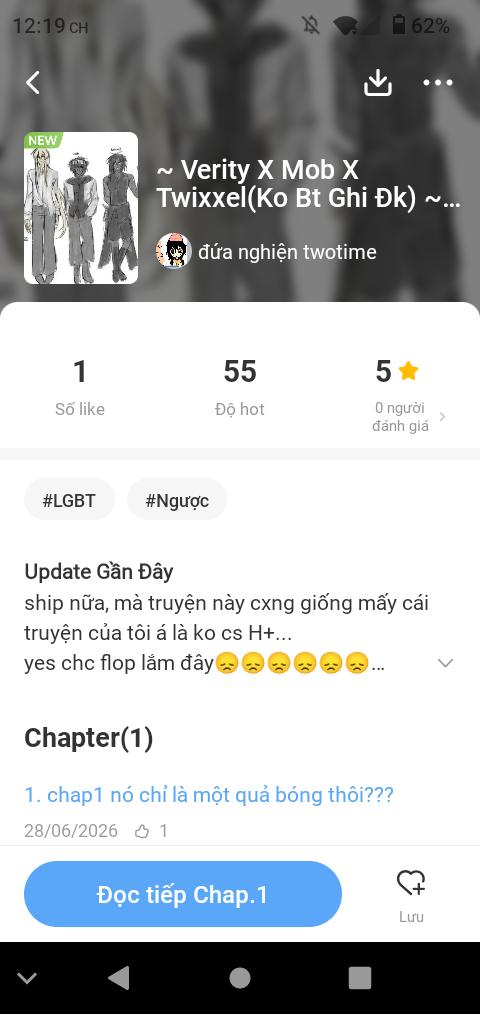This screenshot has width=480, height=1014.
Task: Tap the Đọc tiếp Chap.1 button
Action: coord(182,894)
